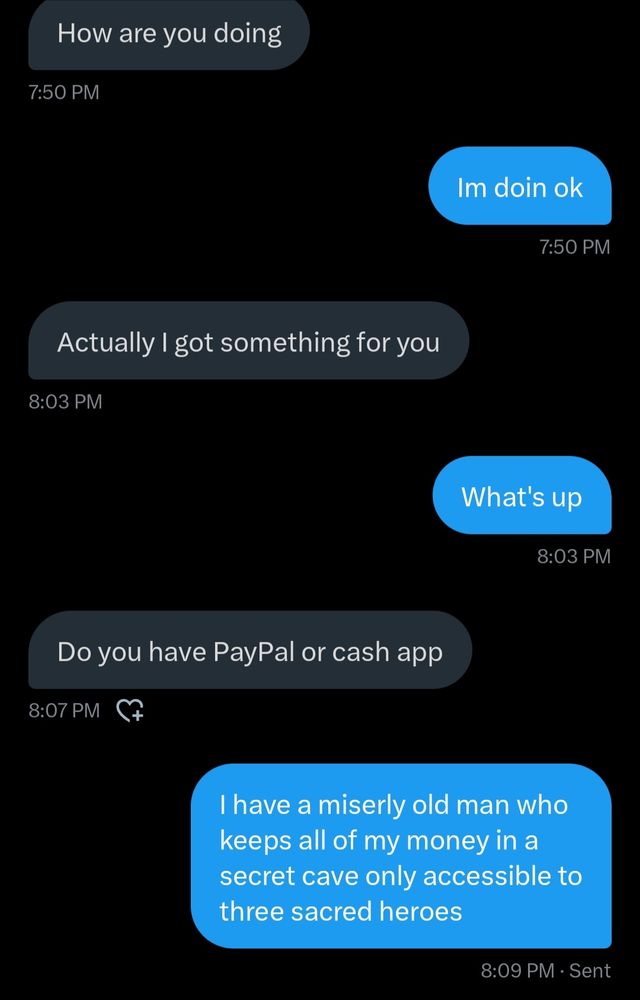The height and width of the screenshot is (1000, 640).
Task: Add a reaction to the PayPal message
Action: click(131, 710)
